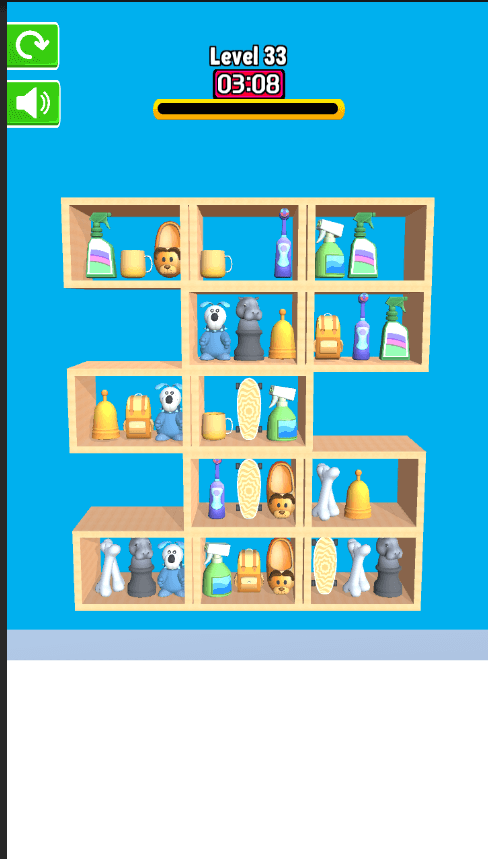Tap the backpack between spray bottle and slipper
Image resolution: width=488 pixels, height=859 pixels.
coord(248,570)
